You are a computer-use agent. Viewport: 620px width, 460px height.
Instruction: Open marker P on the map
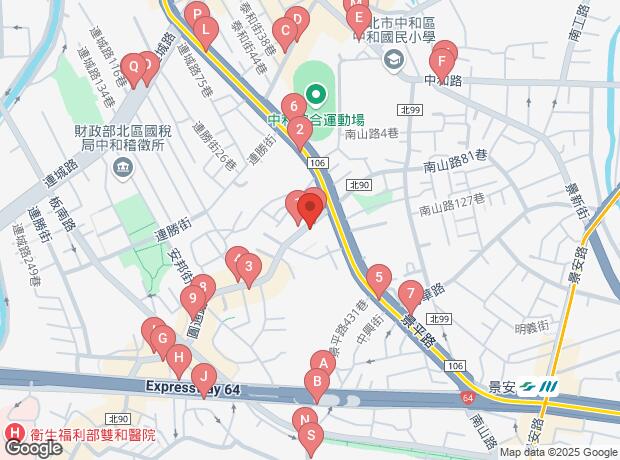pos(196,15)
